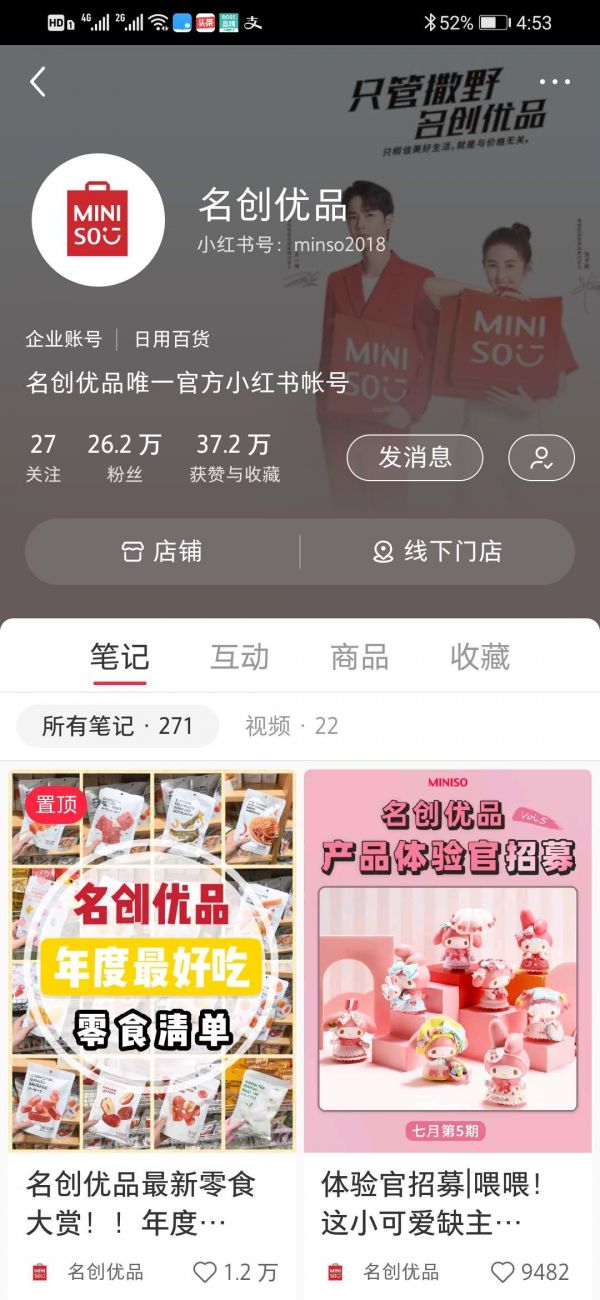Image resolution: width=600 pixels, height=1300 pixels.
Task: Open the pinned 年度最好吃零食清单 note
Action: coord(153,960)
